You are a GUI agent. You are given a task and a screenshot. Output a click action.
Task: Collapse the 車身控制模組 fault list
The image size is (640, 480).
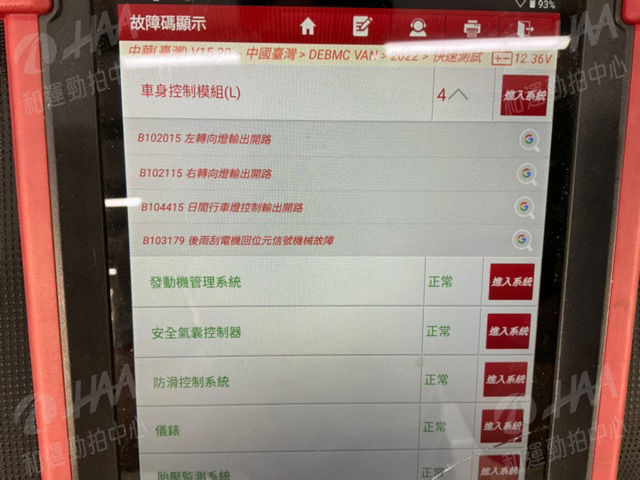452,96
